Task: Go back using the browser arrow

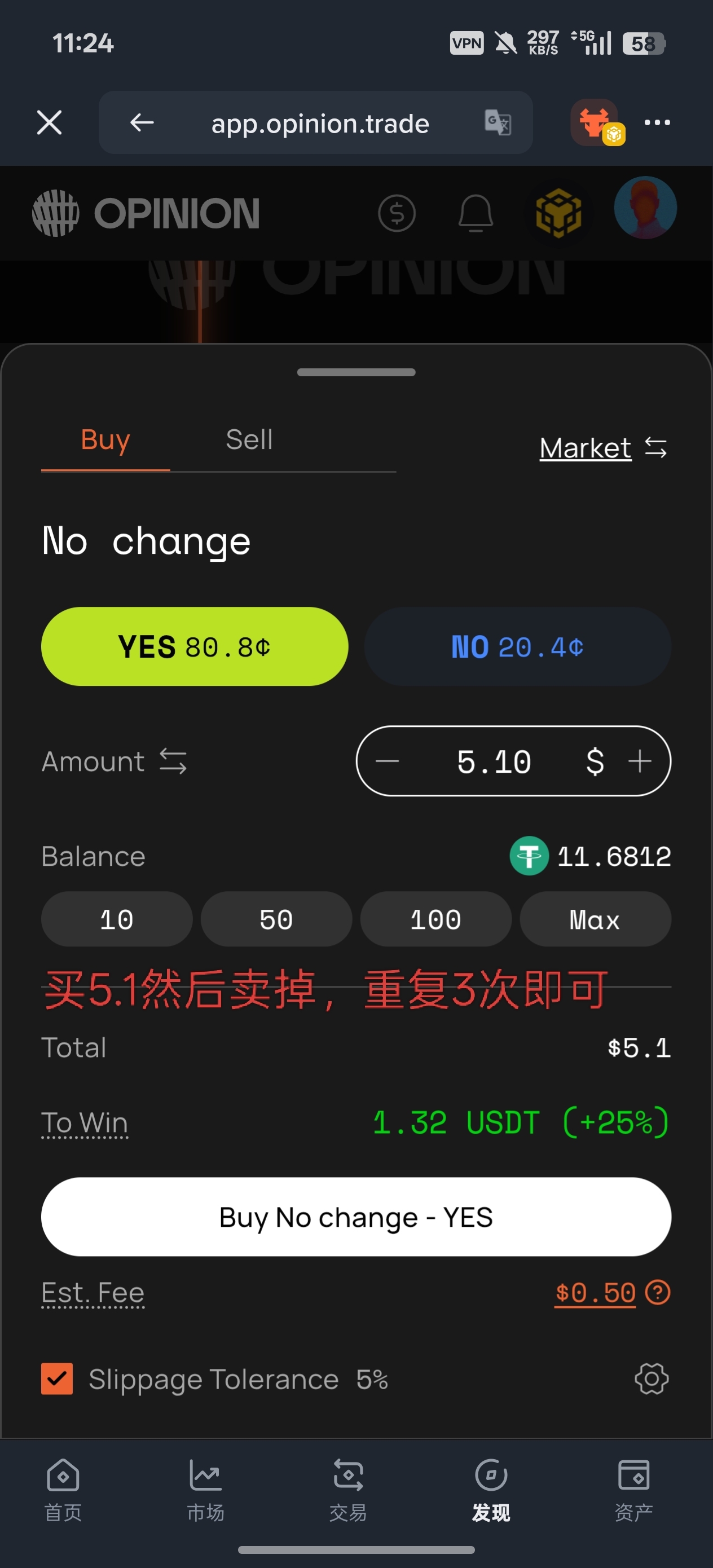Action: point(142,122)
